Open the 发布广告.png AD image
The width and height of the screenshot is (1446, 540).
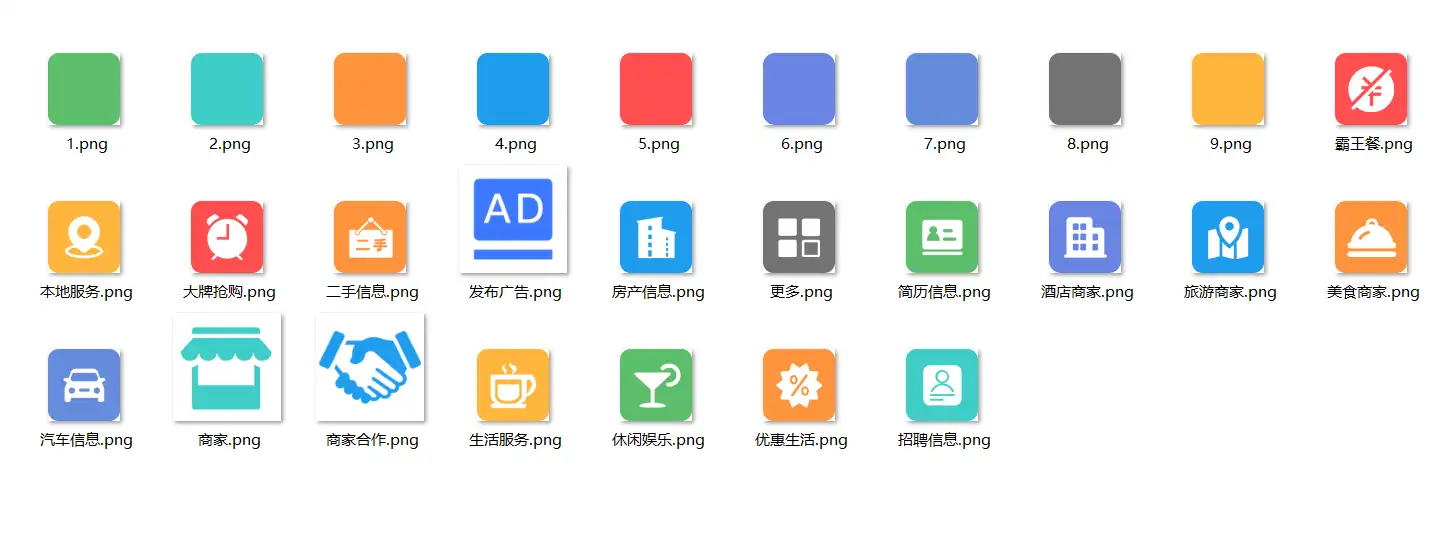[513, 220]
